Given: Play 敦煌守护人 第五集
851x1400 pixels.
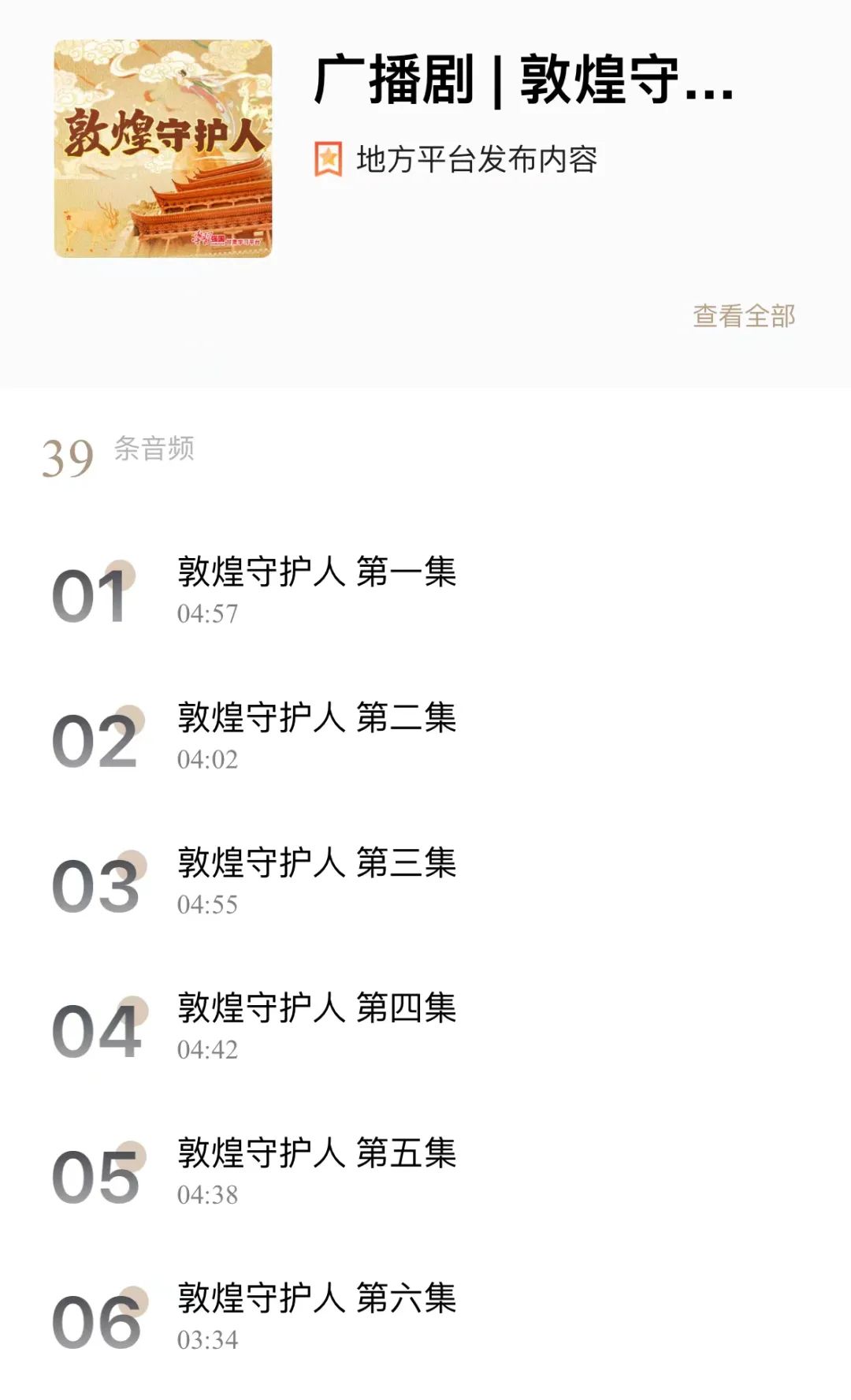Looking at the screenshot, I should [x=315, y=1152].
